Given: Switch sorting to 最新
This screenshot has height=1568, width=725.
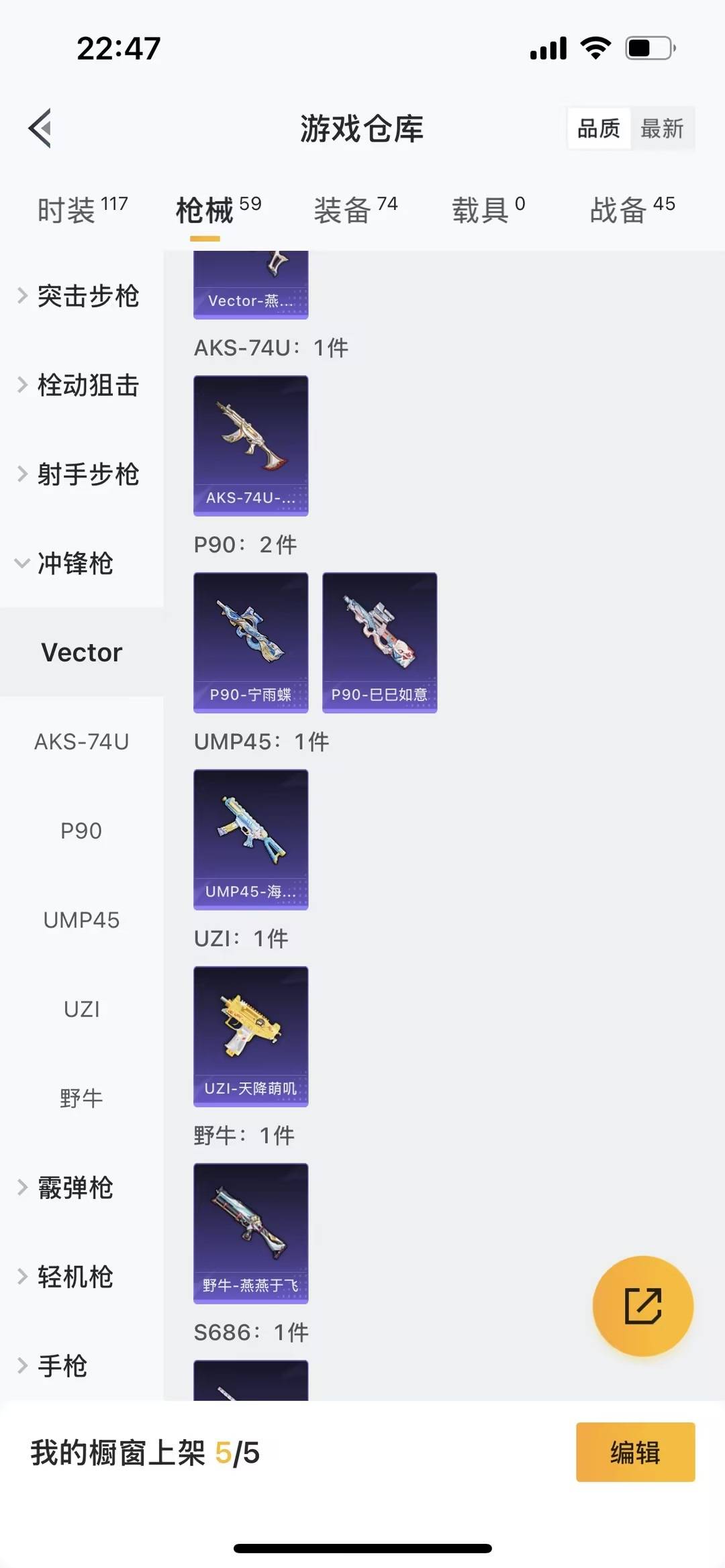Looking at the screenshot, I should tap(663, 129).
